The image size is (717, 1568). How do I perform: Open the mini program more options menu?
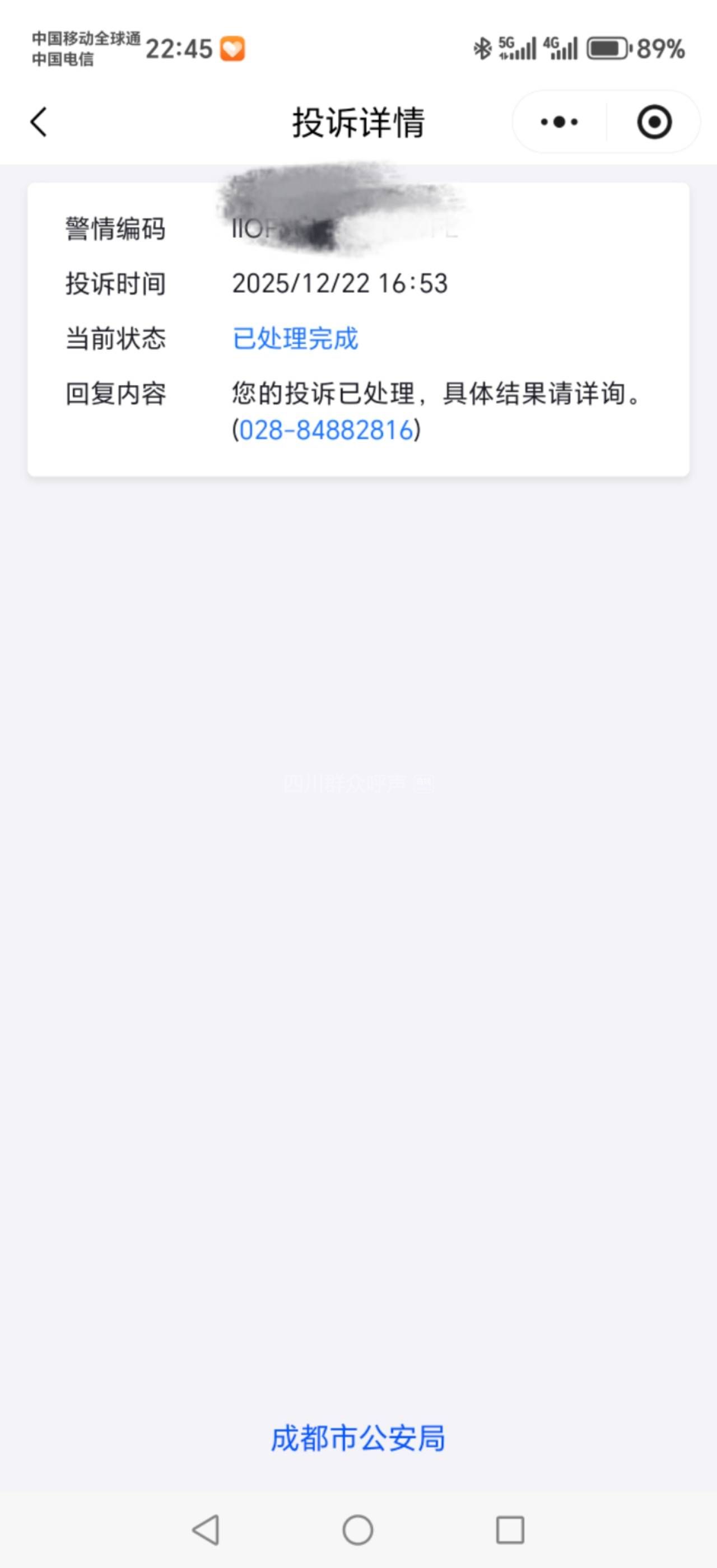coord(559,123)
